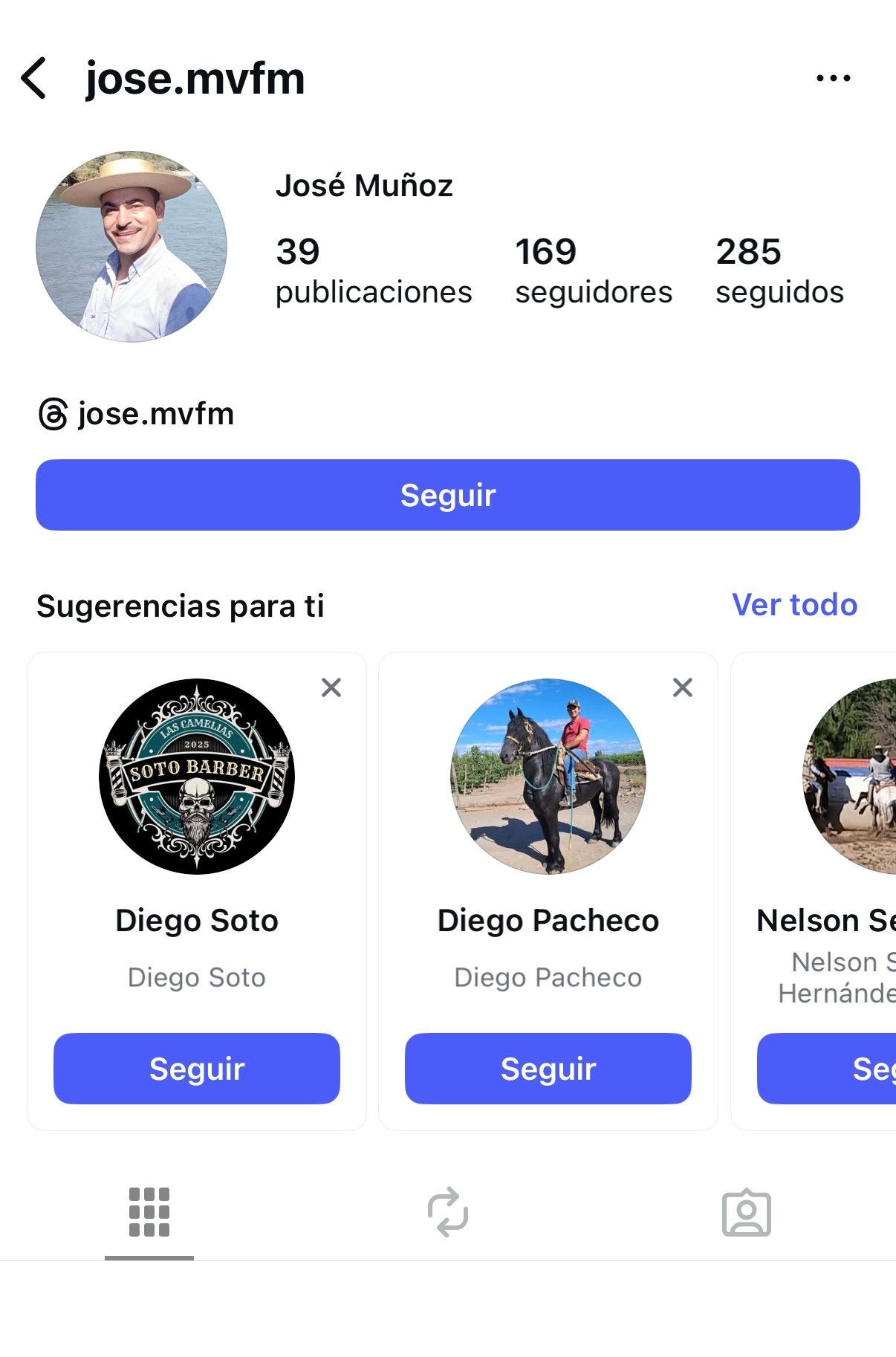
Task: Switch to the posts grid tab
Action: 149,1212
